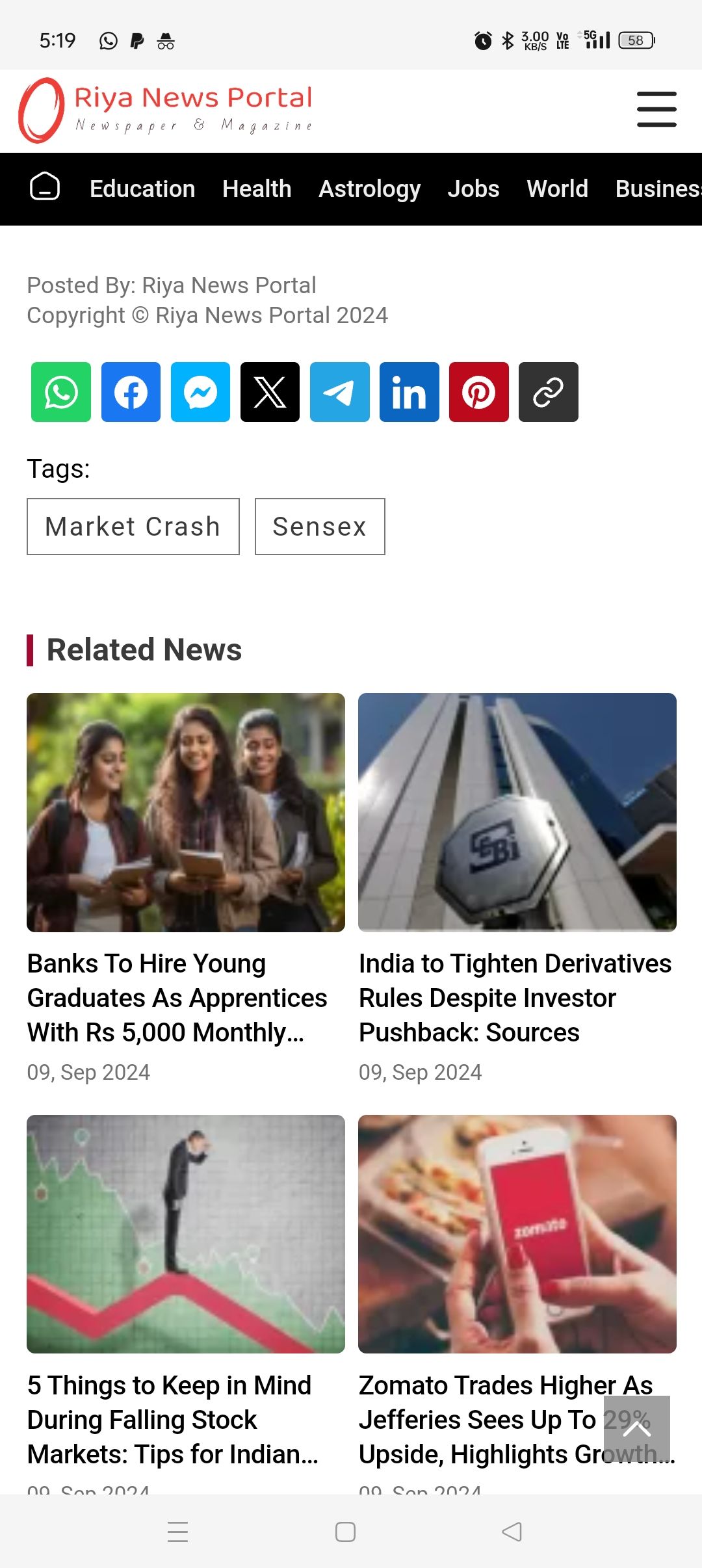Copy the article link
The image size is (702, 1568).
(548, 392)
